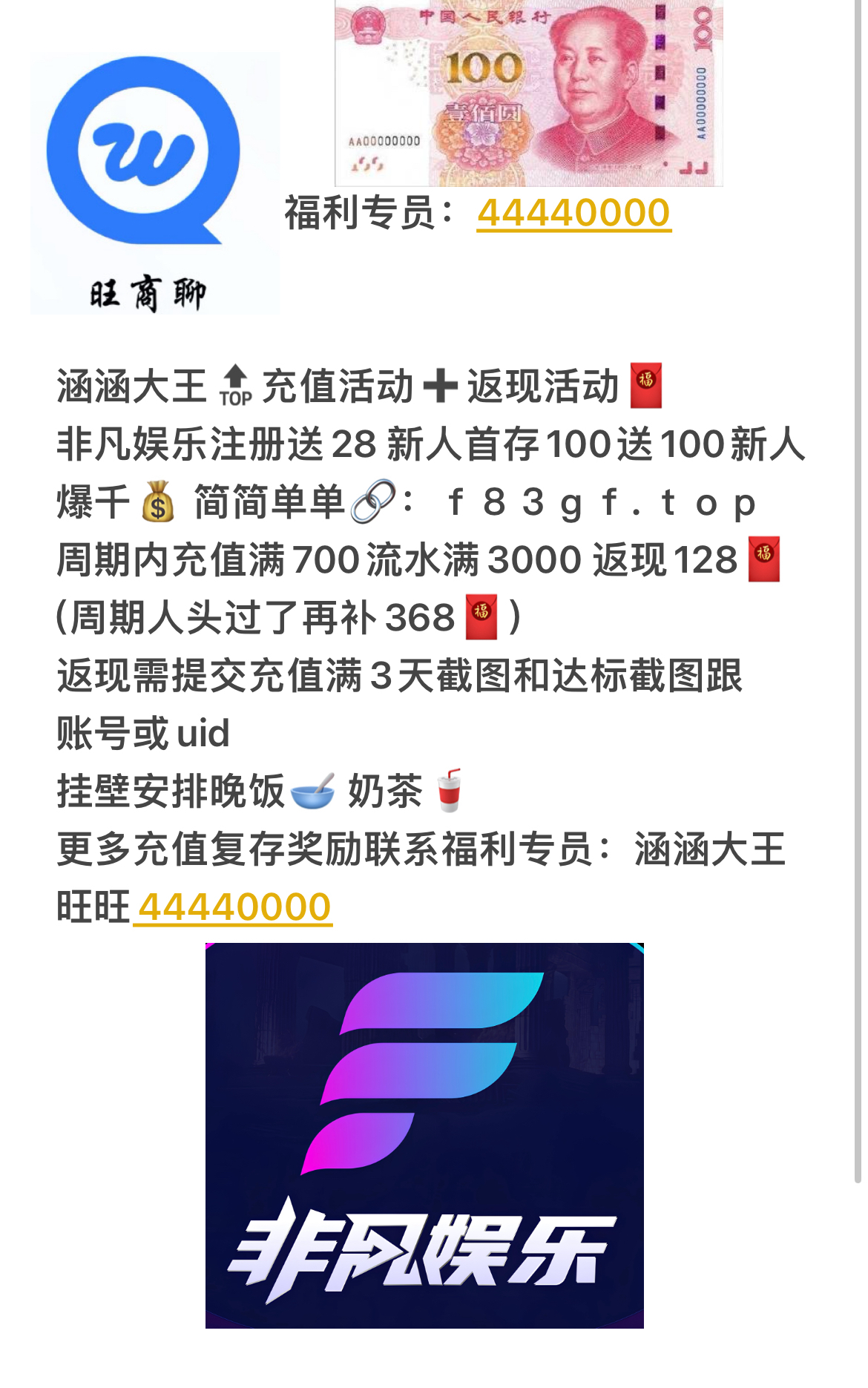The image size is (868, 1388).
Task: Tap the 44440000 link beside 福利专员 at top
Action: 573,214
